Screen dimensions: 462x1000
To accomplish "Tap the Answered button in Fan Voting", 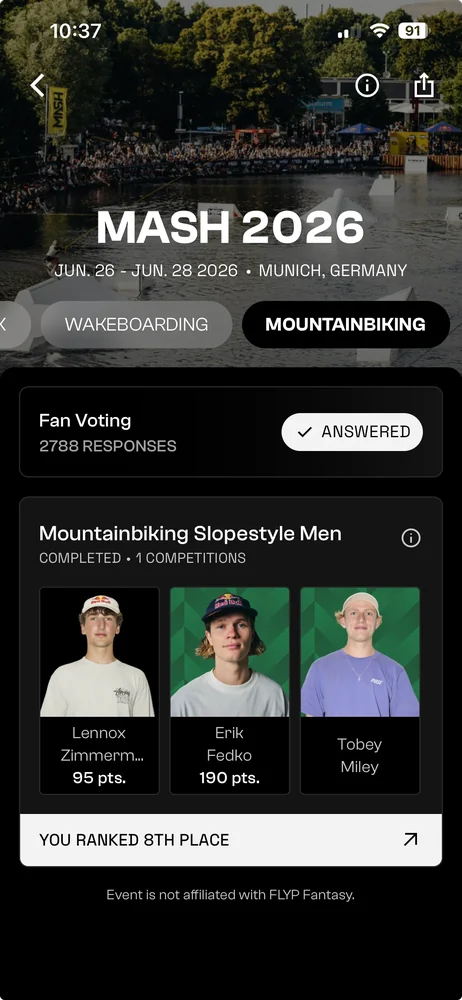I will click(352, 432).
